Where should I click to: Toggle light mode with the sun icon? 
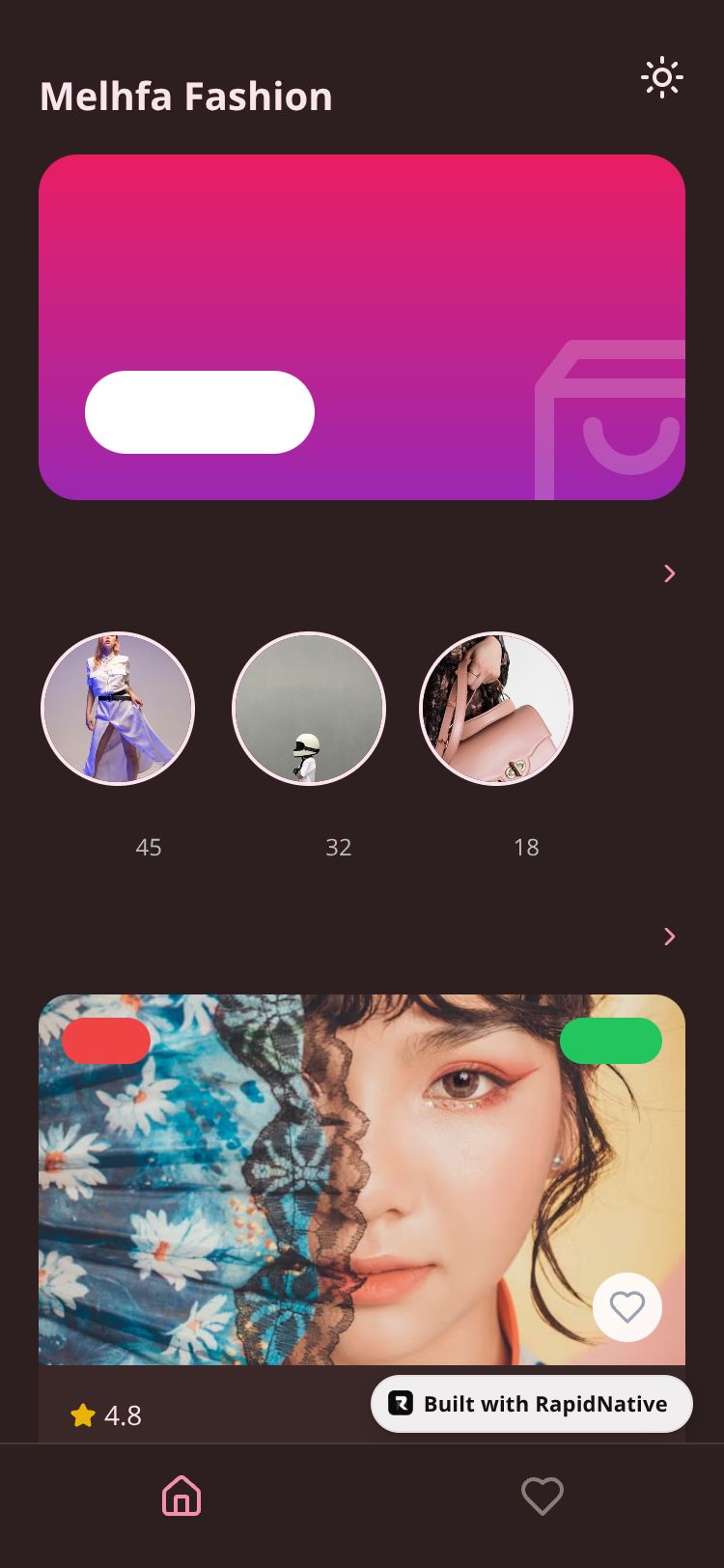click(662, 77)
